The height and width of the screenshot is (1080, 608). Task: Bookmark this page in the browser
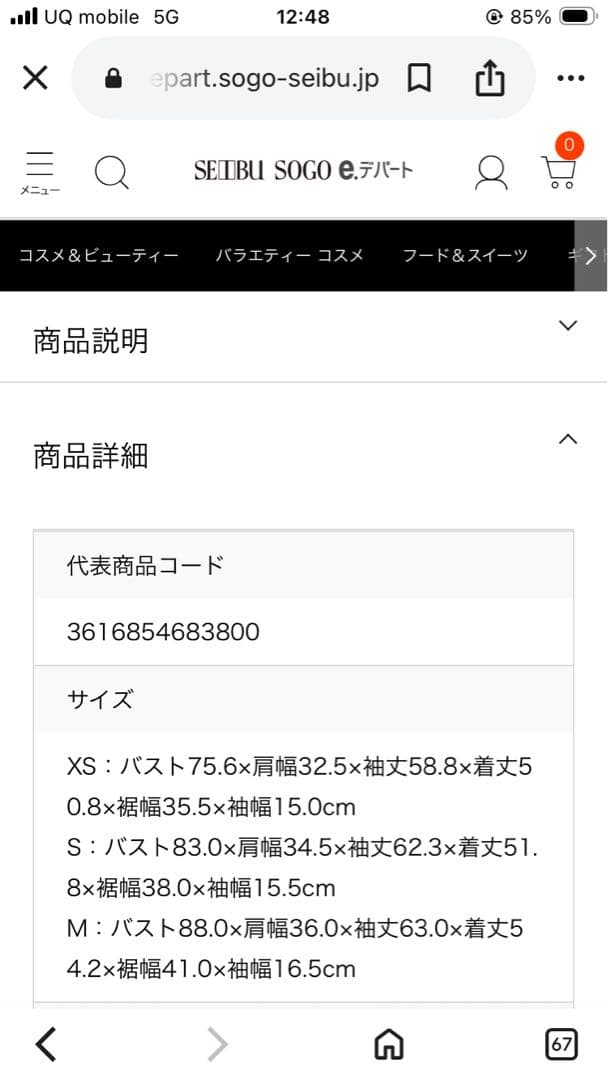(x=420, y=78)
